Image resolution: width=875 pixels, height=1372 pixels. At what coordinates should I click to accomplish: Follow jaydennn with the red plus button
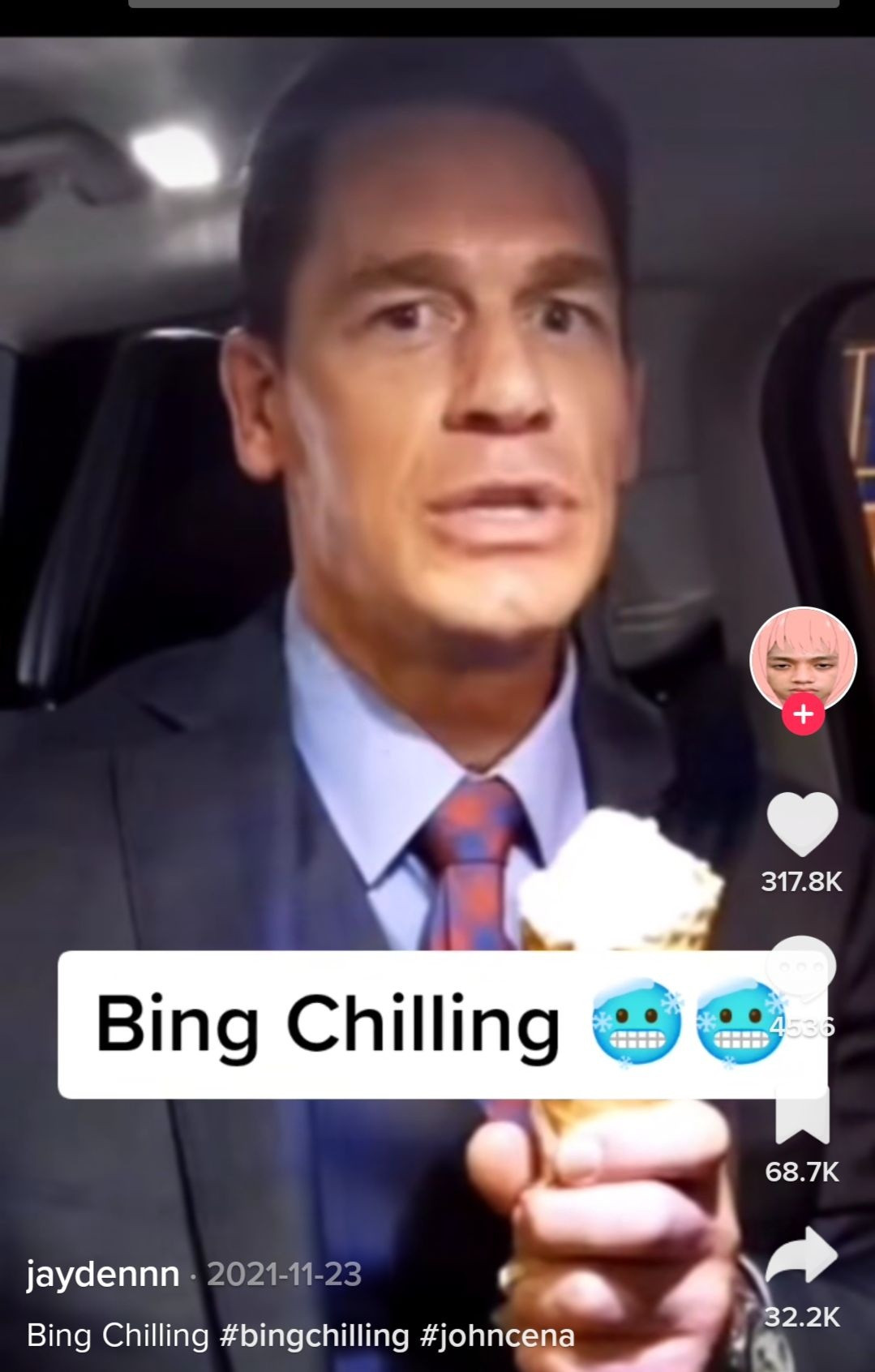pos(802,714)
